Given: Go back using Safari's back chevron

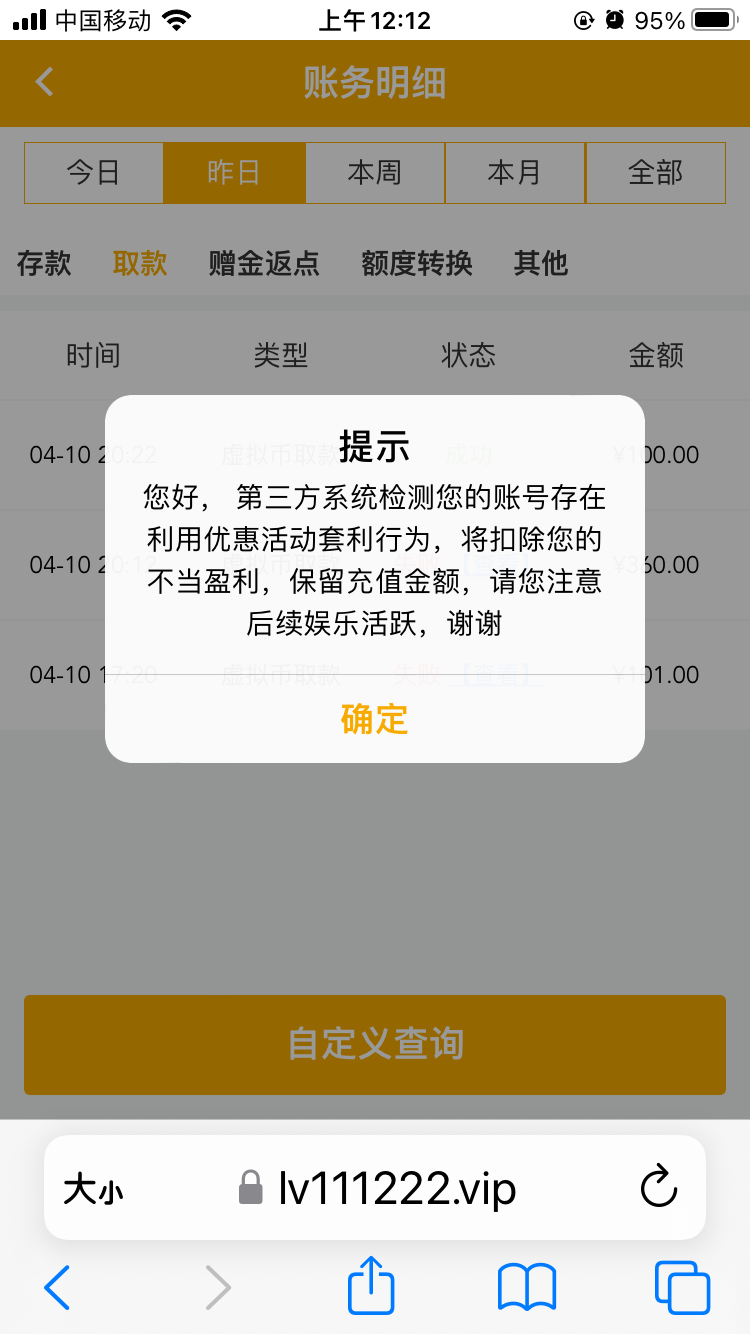Looking at the screenshot, I should coord(57,1288).
